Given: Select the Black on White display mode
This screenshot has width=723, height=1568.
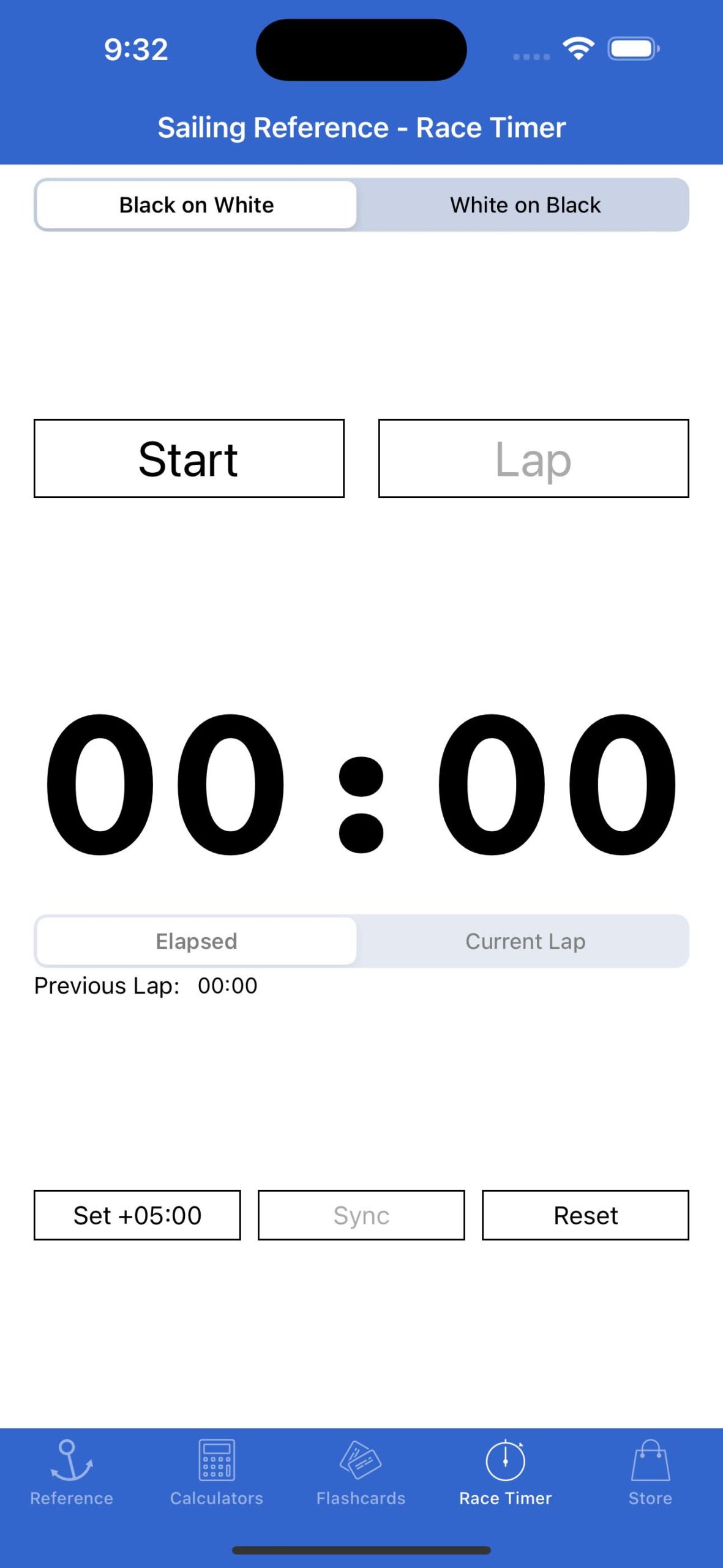Looking at the screenshot, I should 197,205.
